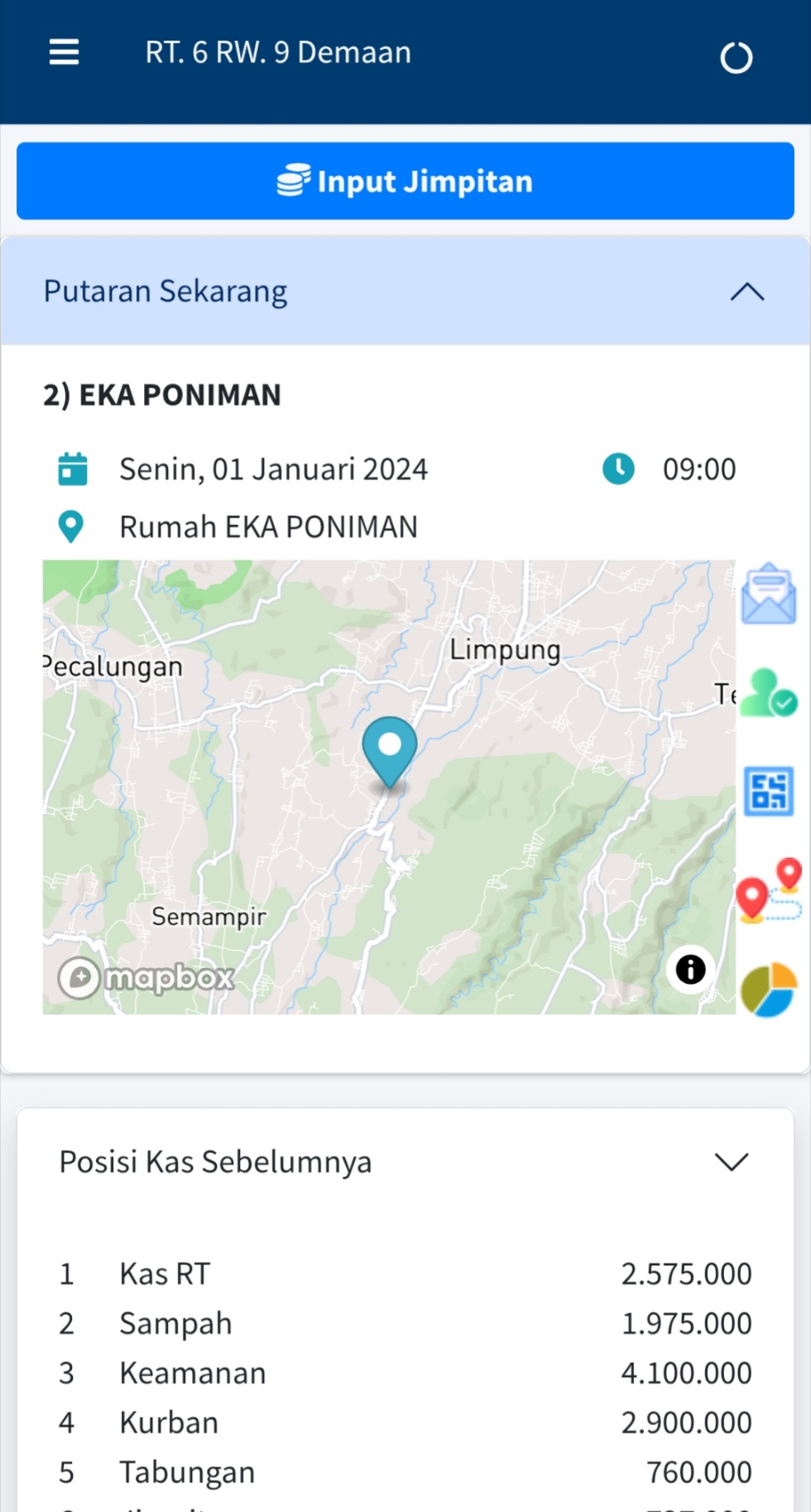811x1512 pixels.
Task: Open the envelope invitation icon
Action: pos(769,594)
